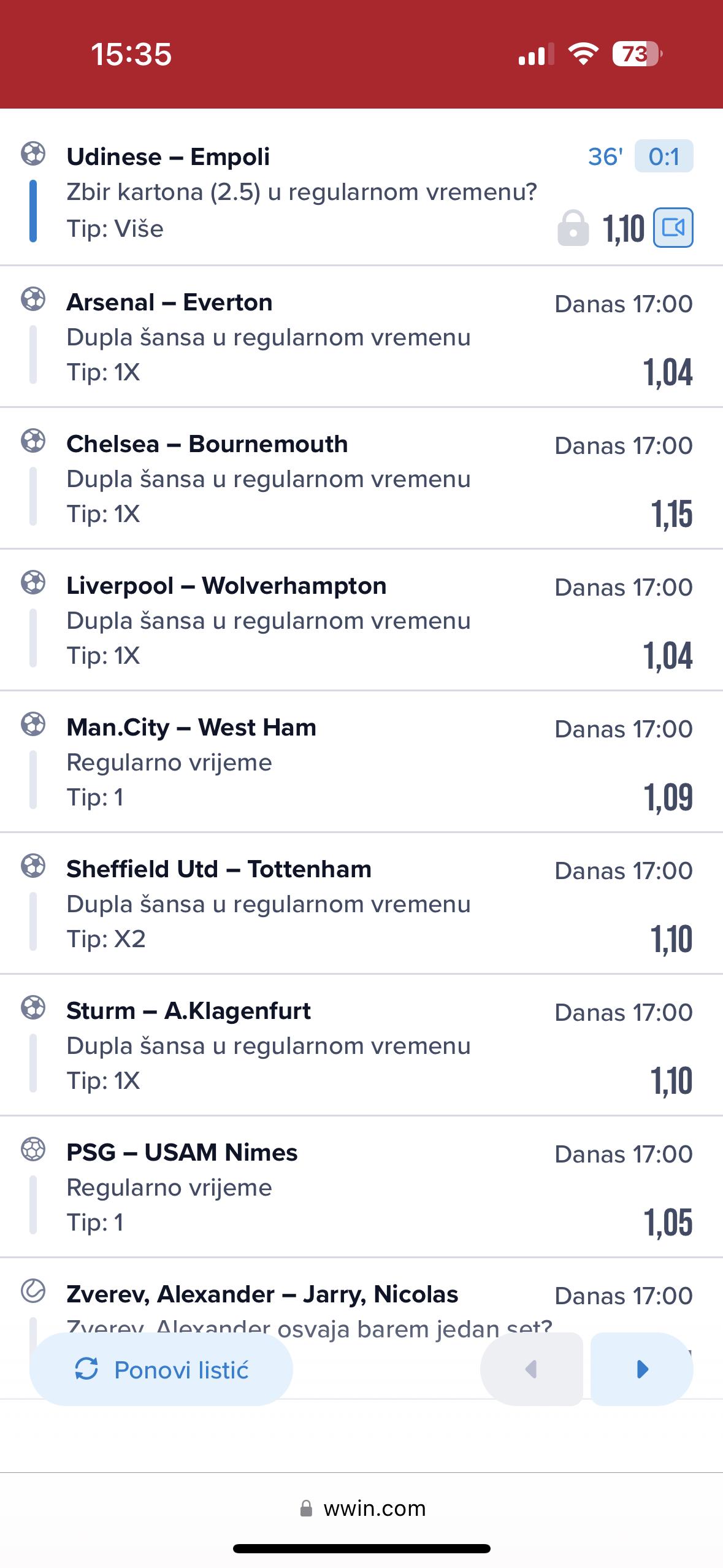Open the Sturm – A.Klagenfurt match
The height and width of the screenshot is (1568, 723).
tap(361, 1045)
